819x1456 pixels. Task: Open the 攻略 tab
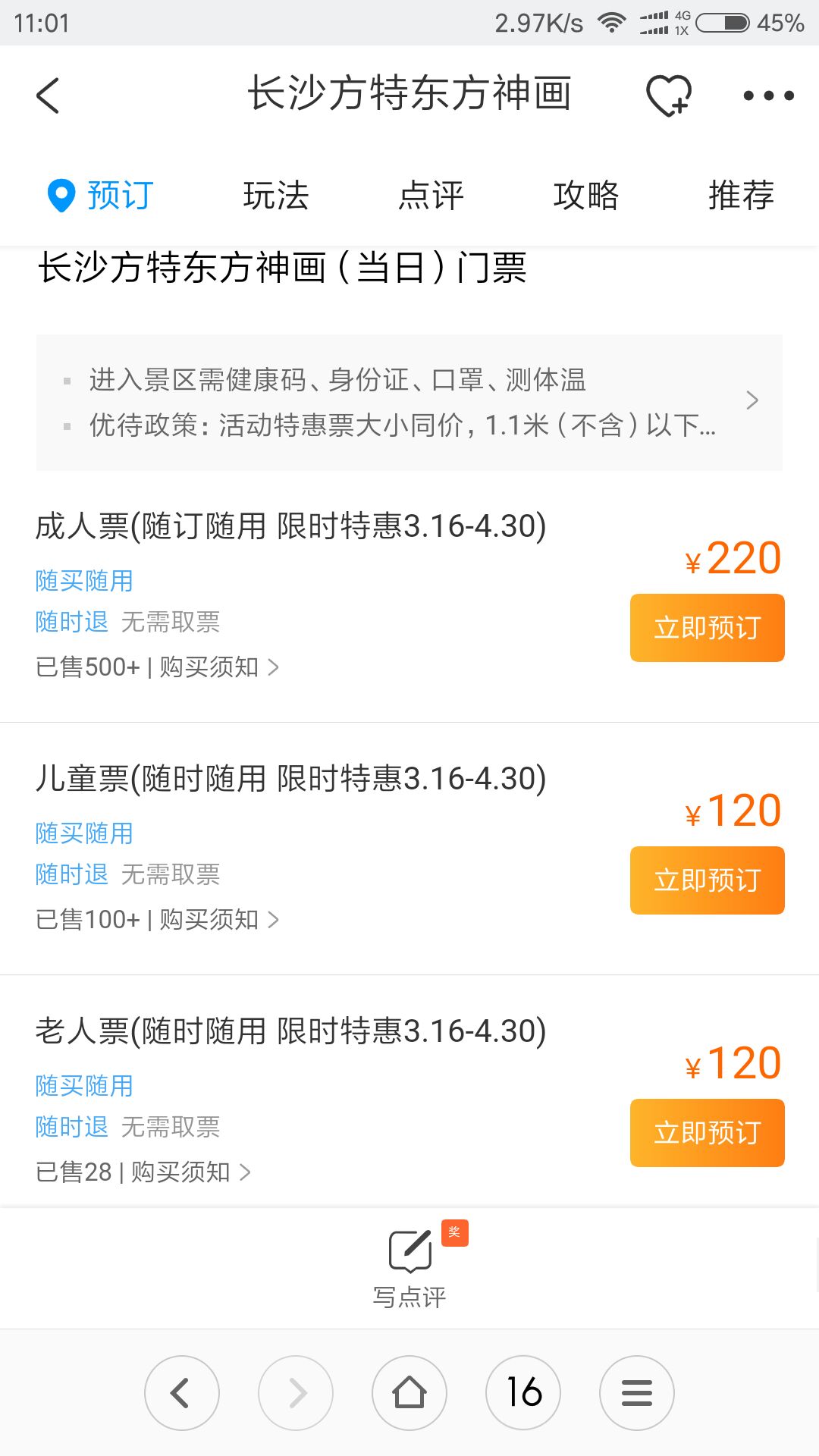click(586, 196)
